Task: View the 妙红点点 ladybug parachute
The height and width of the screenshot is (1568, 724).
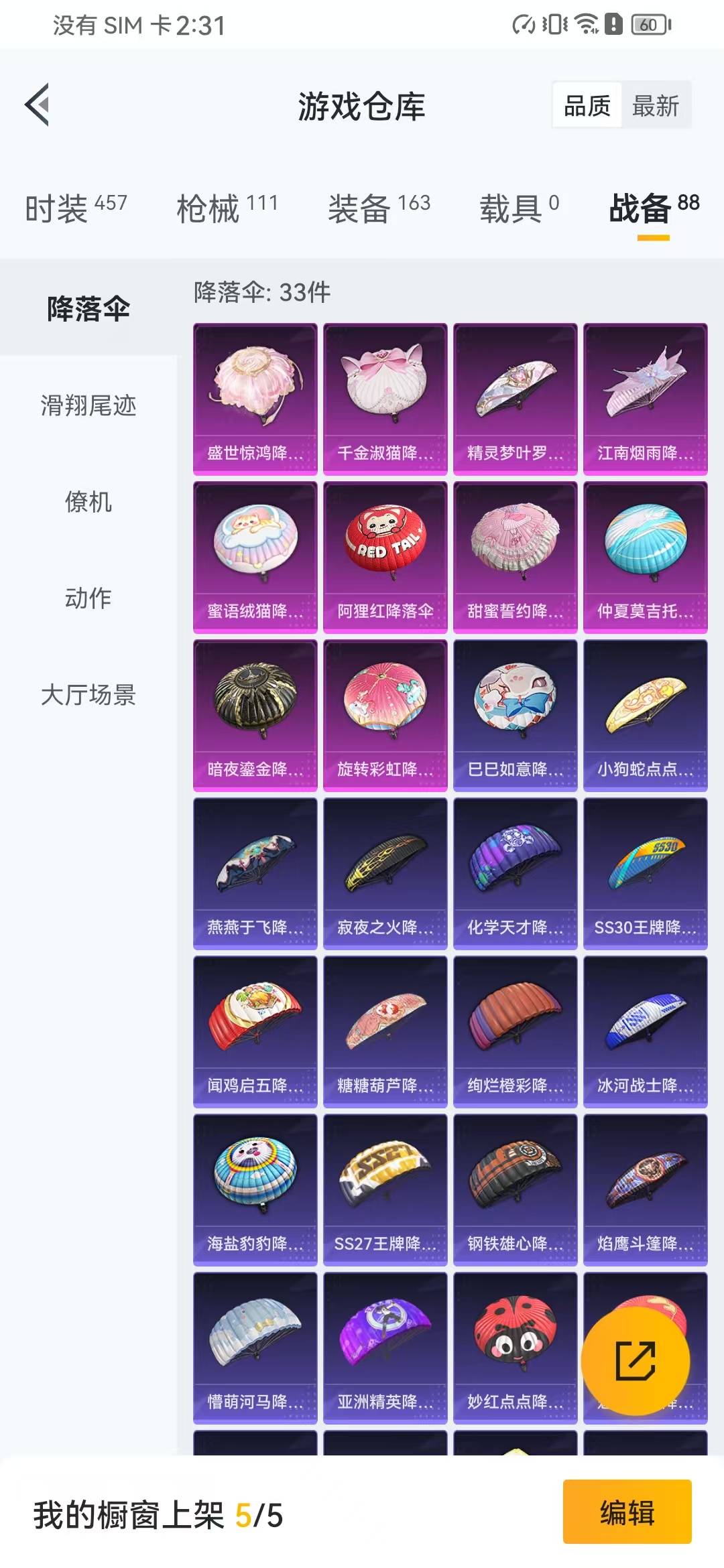Action: (515, 1348)
